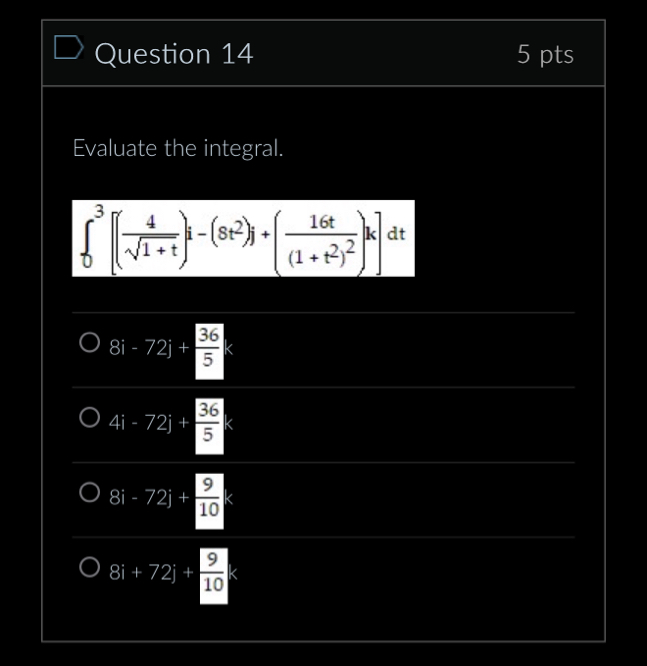The width and height of the screenshot is (647, 666).
Task: Select answer 8i - 72j + 36/5 k
Action: pyautogui.click(x=90, y=345)
